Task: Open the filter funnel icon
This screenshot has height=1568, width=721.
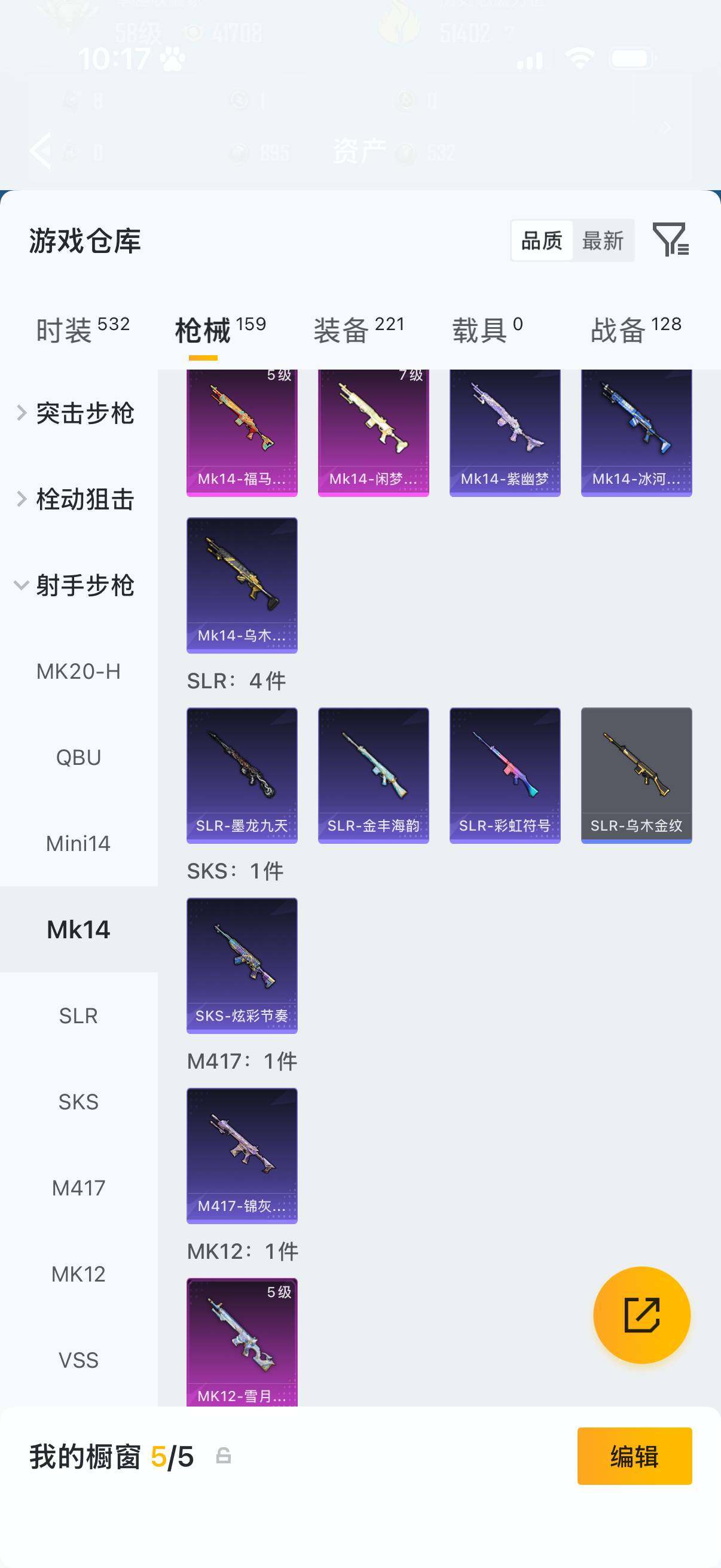Action: click(670, 239)
